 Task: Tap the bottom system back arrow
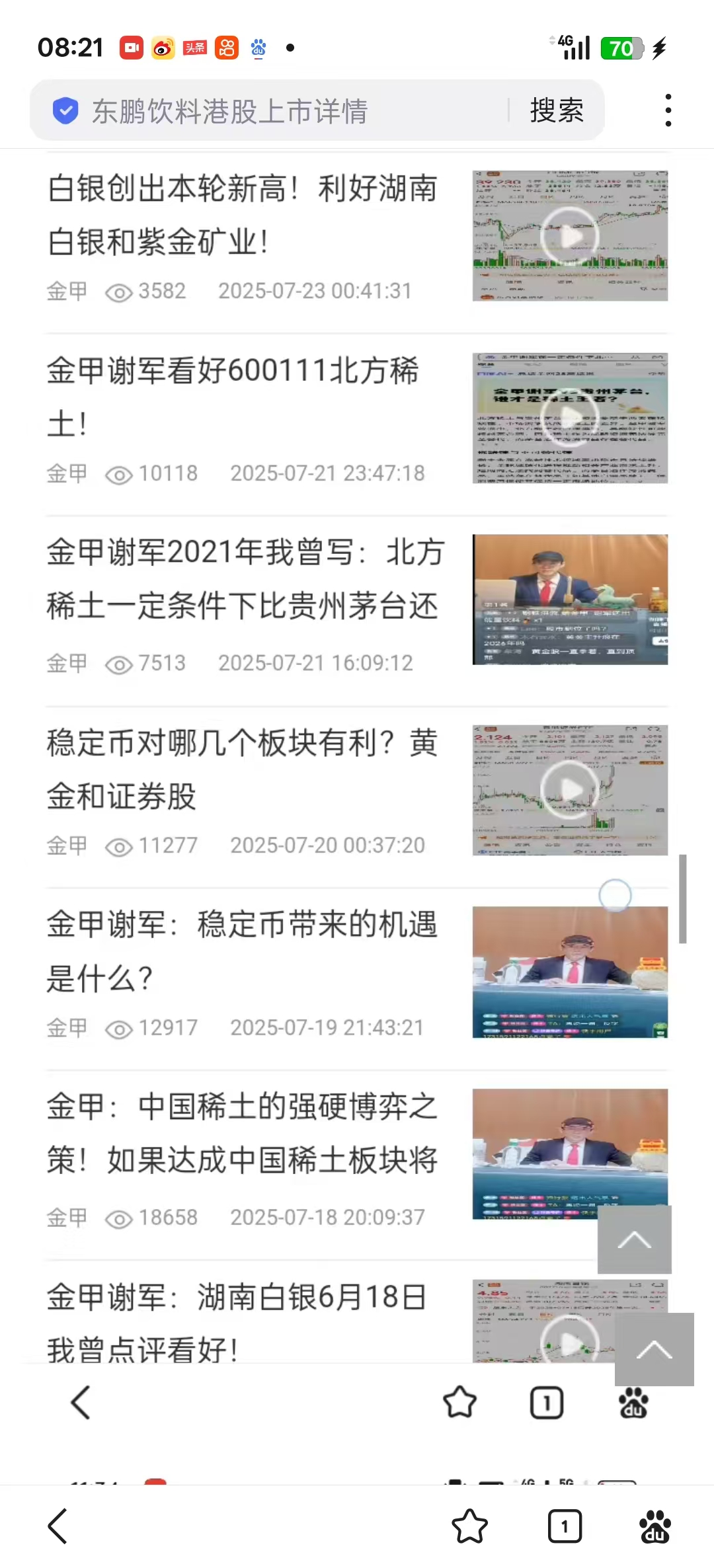(x=57, y=1526)
